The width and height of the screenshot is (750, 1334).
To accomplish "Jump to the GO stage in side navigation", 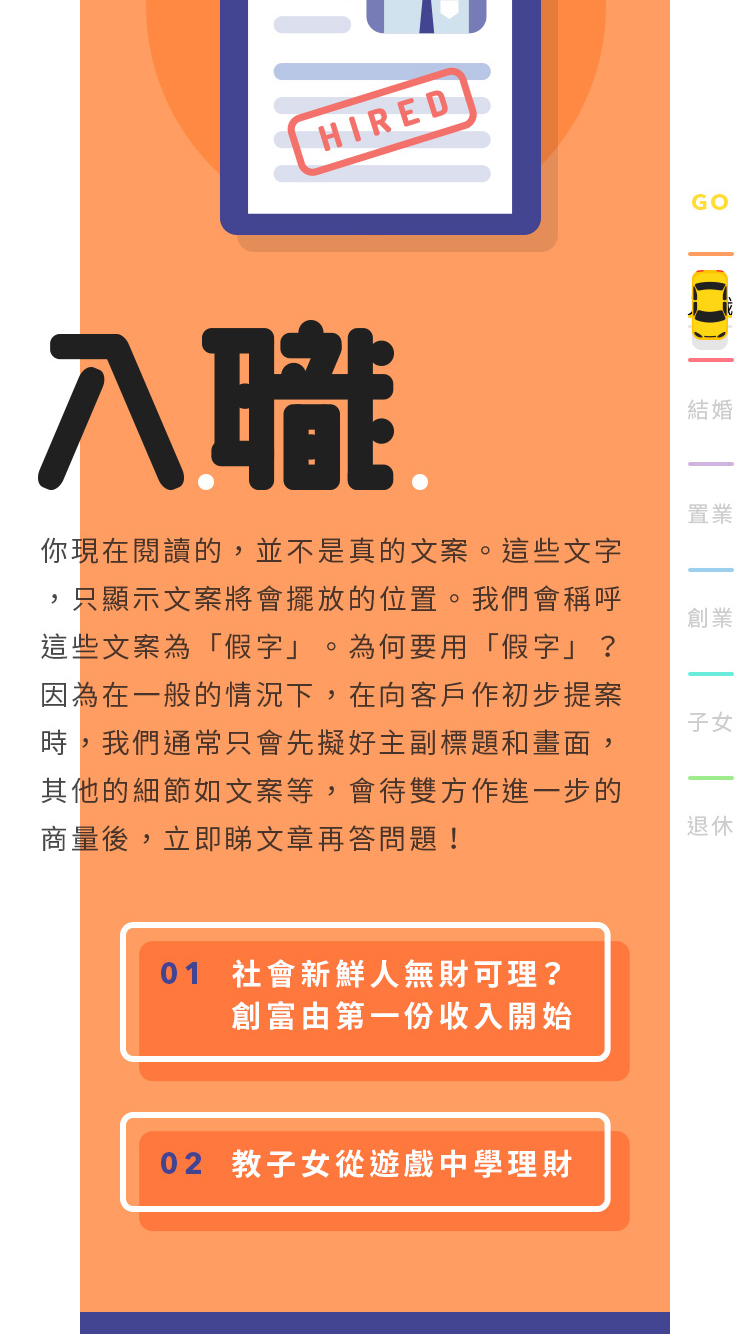I will click(710, 203).
